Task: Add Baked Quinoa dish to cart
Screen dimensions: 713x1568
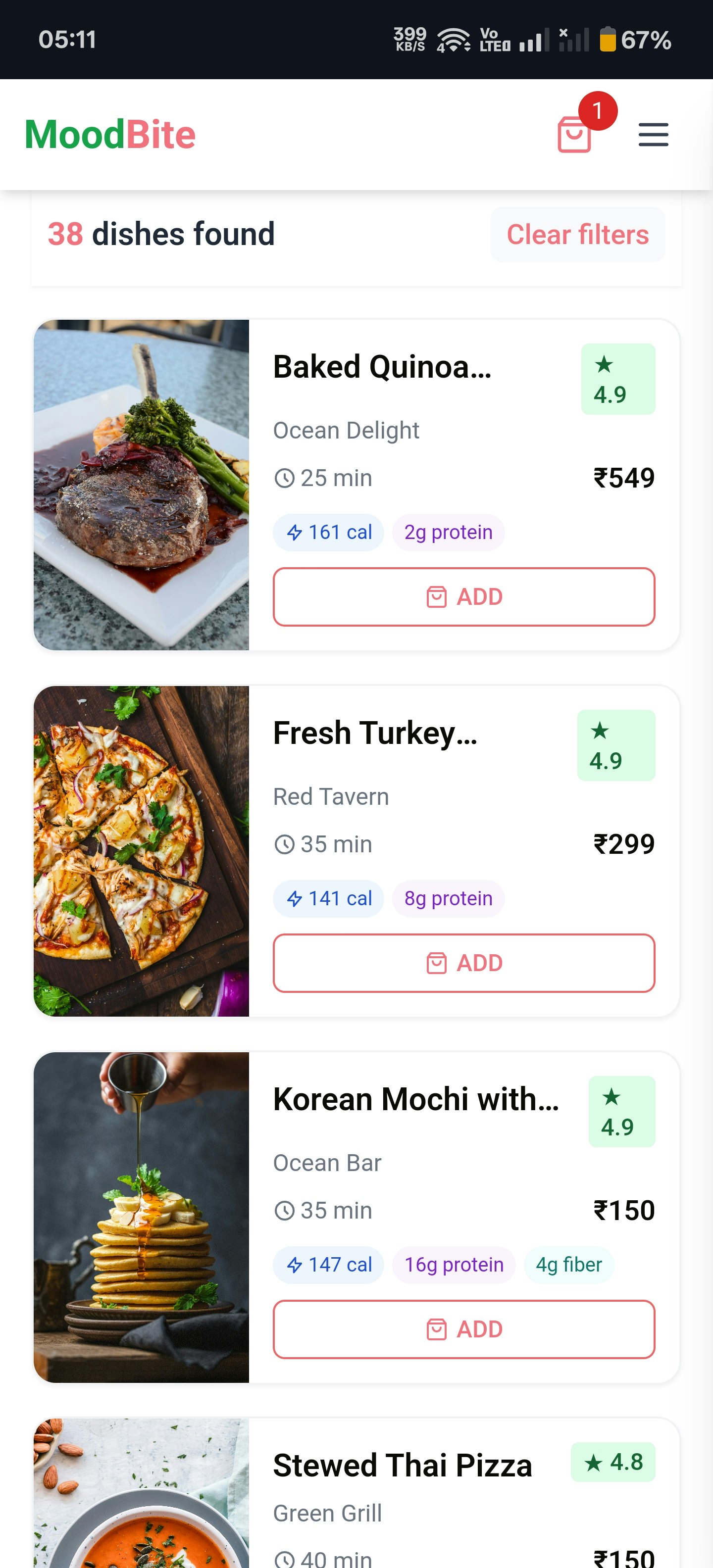Action: 463,596
